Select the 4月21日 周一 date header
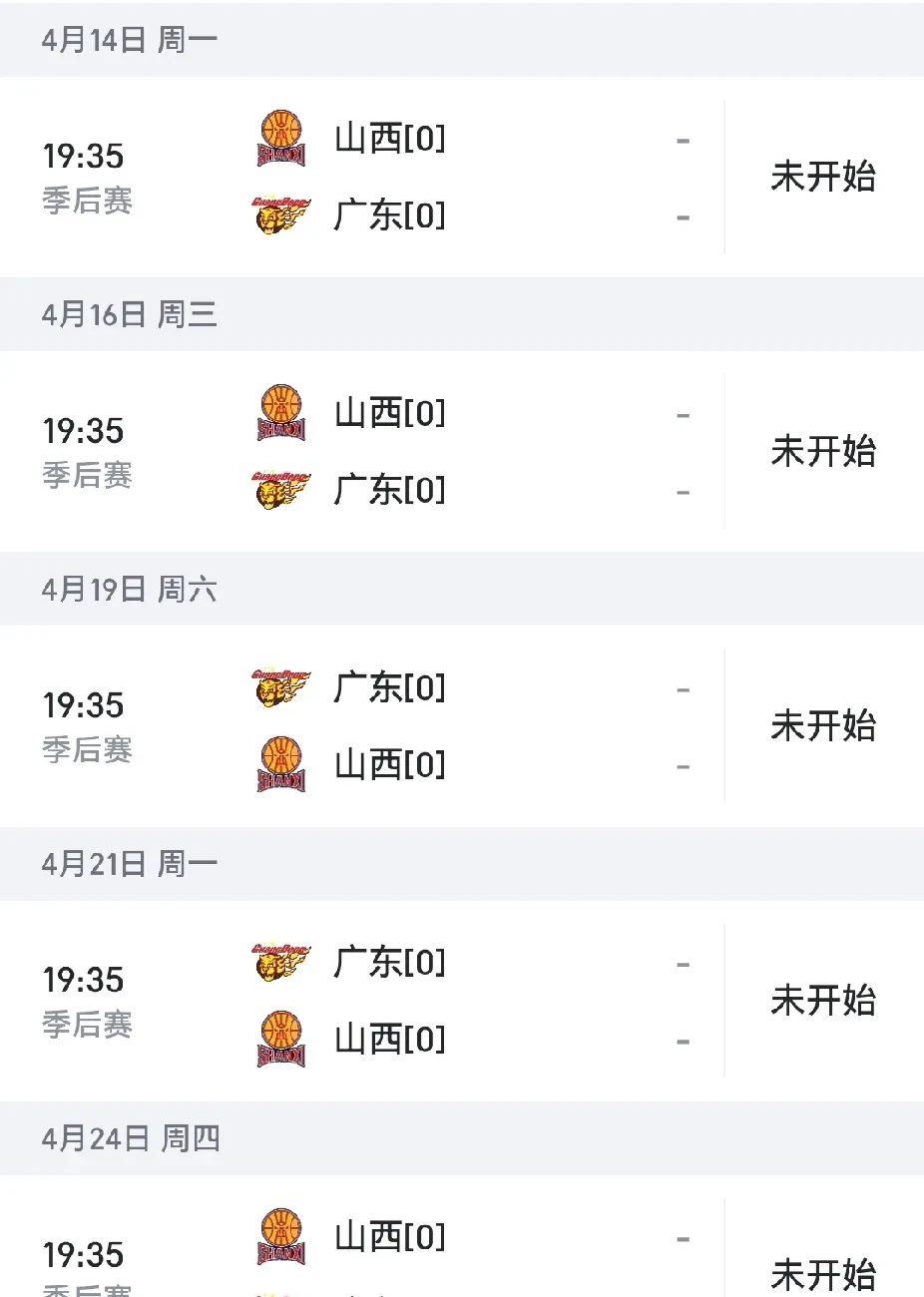This screenshot has width=924, height=1297. click(131, 863)
